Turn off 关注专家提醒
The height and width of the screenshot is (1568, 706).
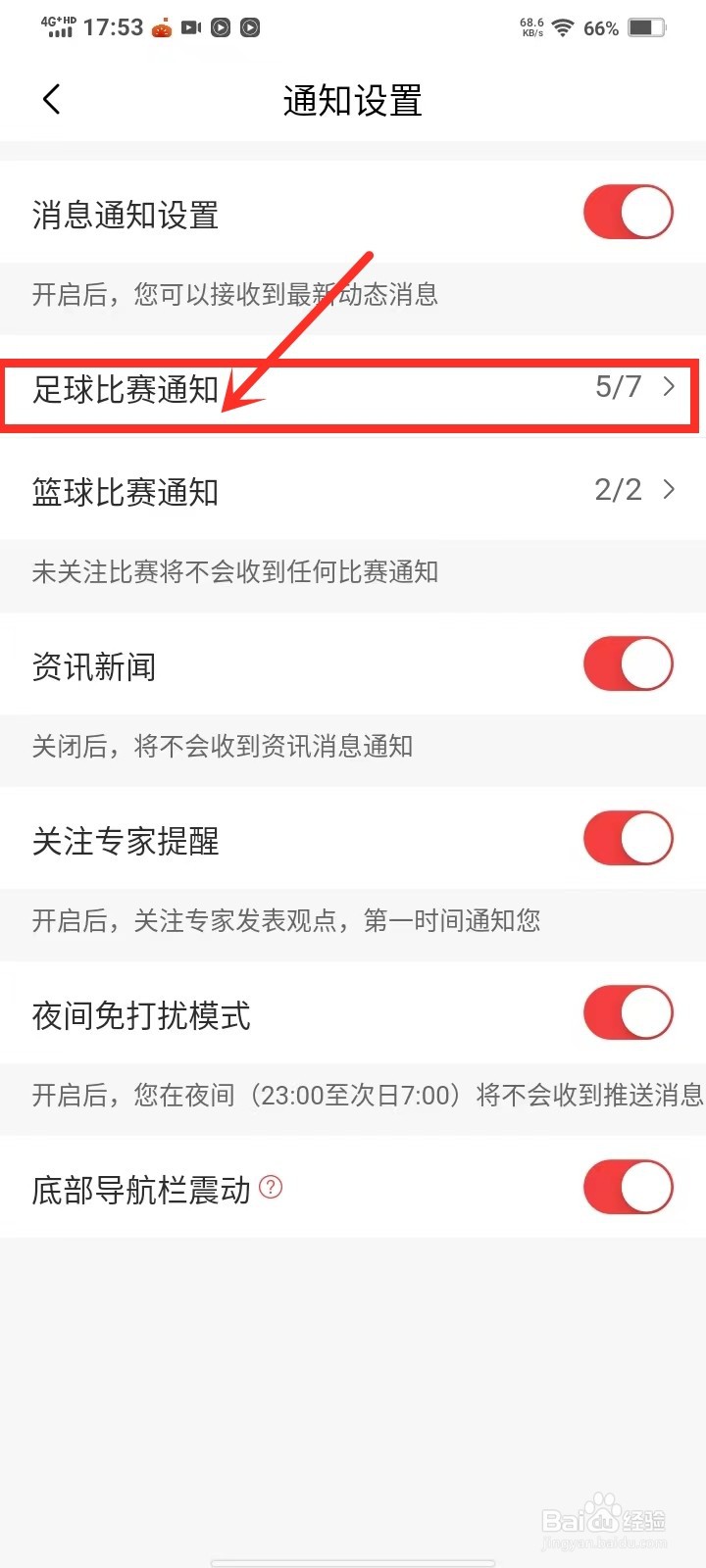pyautogui.click(x=628, y=839)
